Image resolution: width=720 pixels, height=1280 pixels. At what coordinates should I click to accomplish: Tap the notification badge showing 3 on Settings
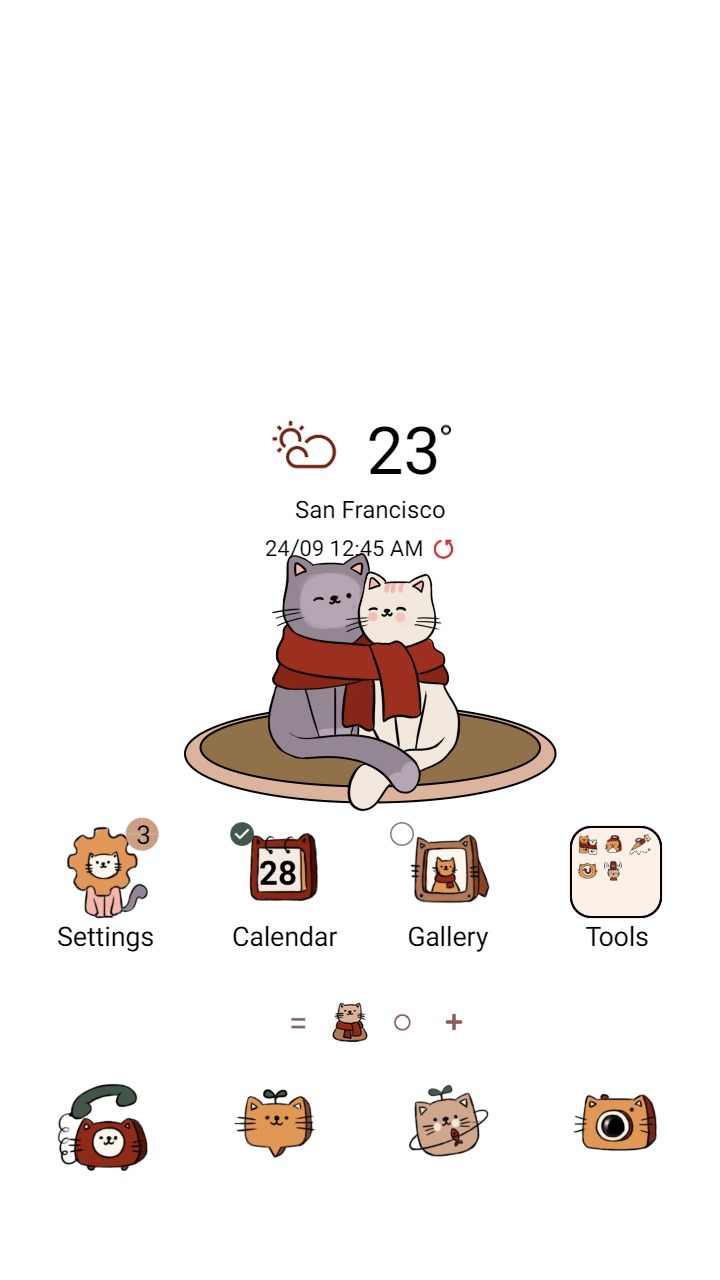[141, 835]
